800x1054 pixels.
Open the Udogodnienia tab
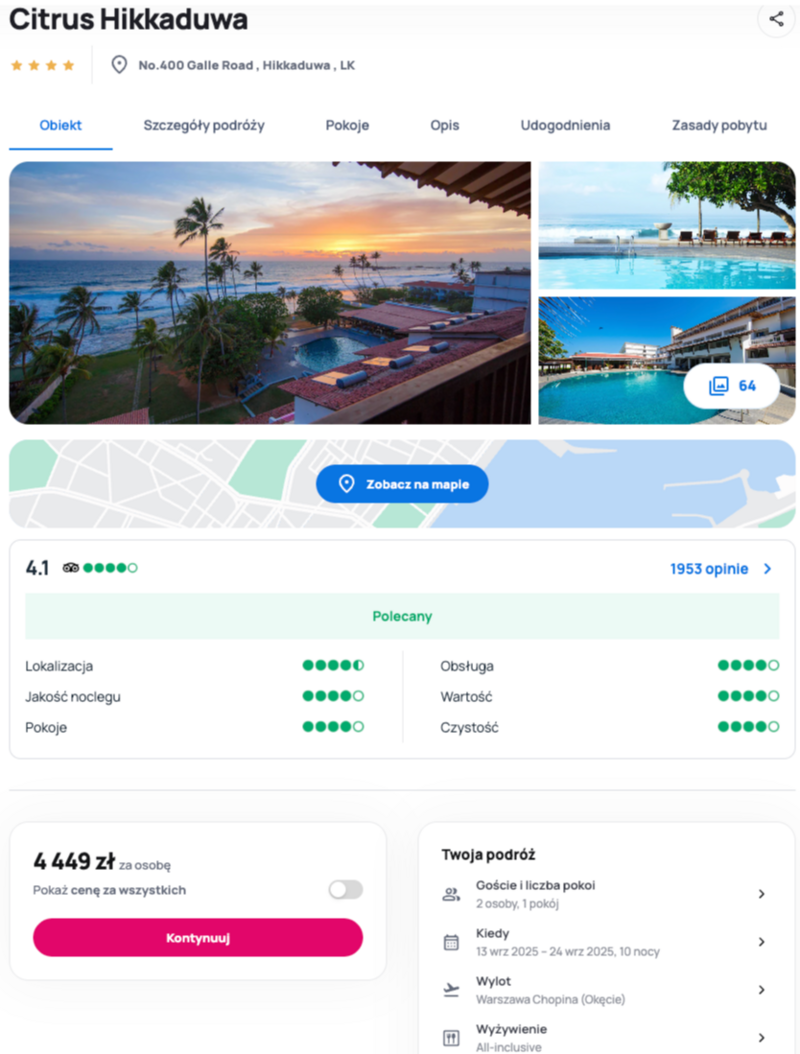point(565,126)
